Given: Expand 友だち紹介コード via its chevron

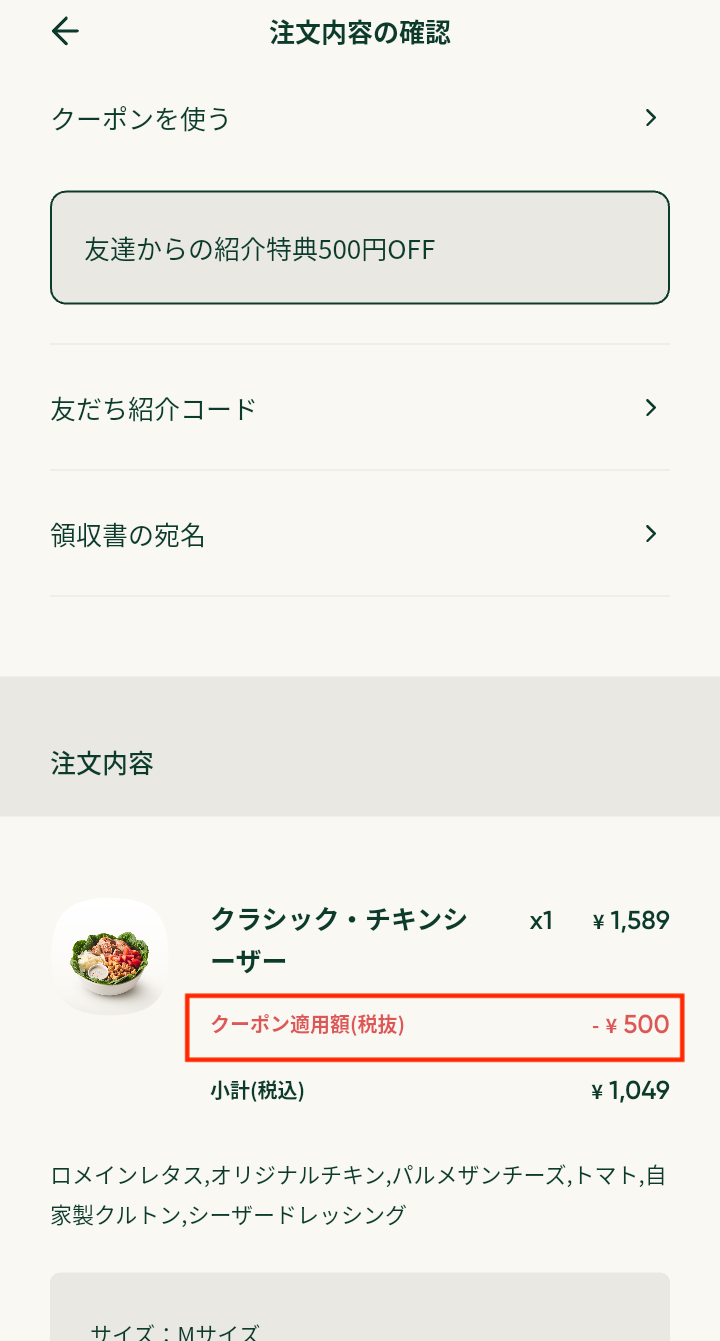Looking at the screenshot, I should point(651,408).
